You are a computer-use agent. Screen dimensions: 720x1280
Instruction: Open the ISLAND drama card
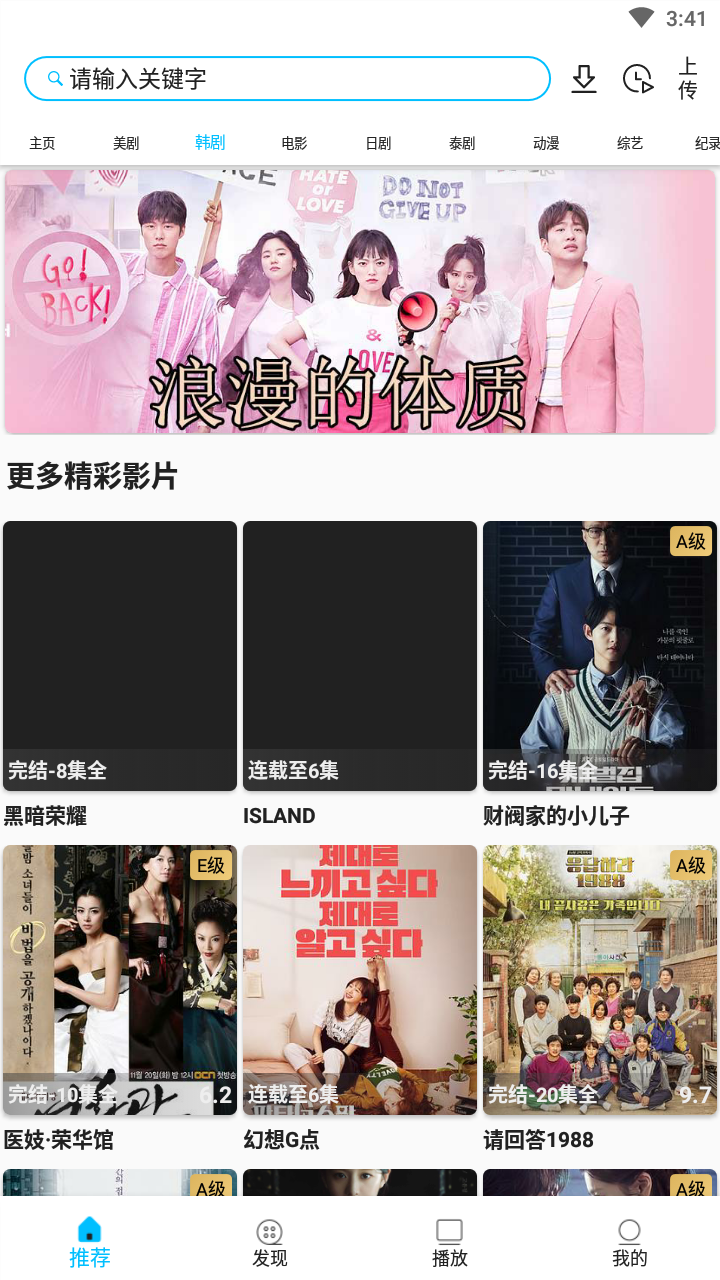tap(360, 655)
